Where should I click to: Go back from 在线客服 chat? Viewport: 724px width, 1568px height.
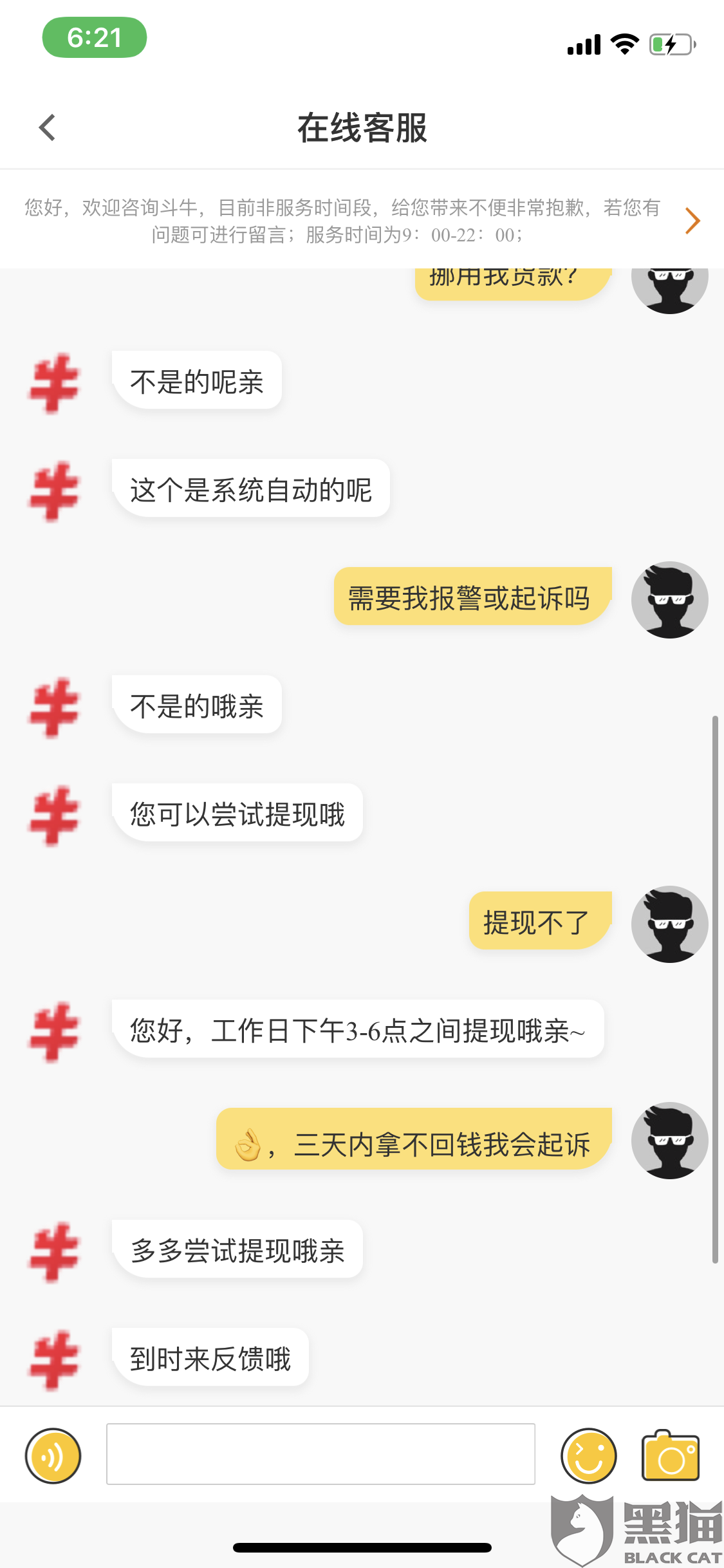point(47,127)
